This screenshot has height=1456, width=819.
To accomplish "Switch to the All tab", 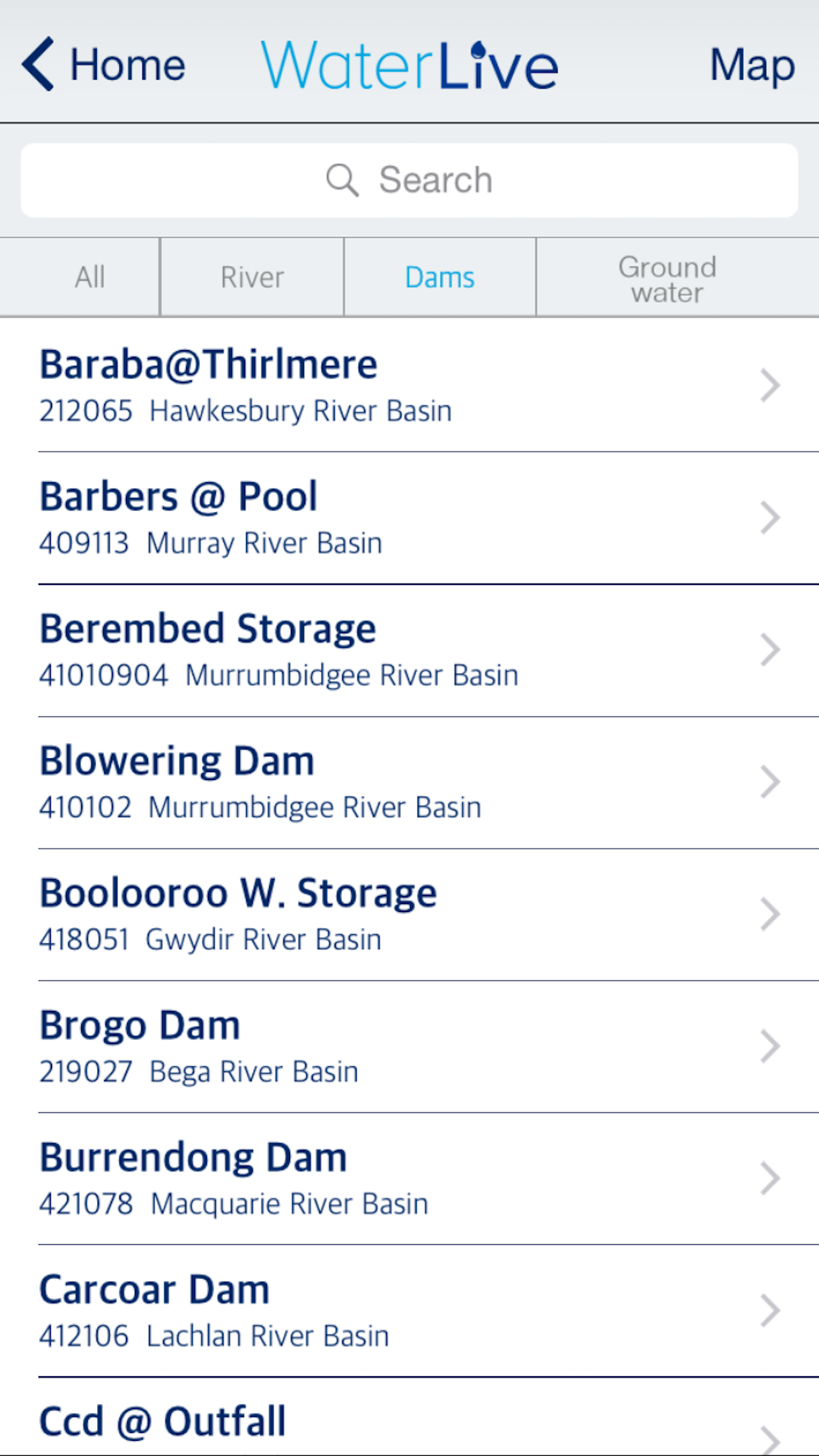I will [90, 277].
